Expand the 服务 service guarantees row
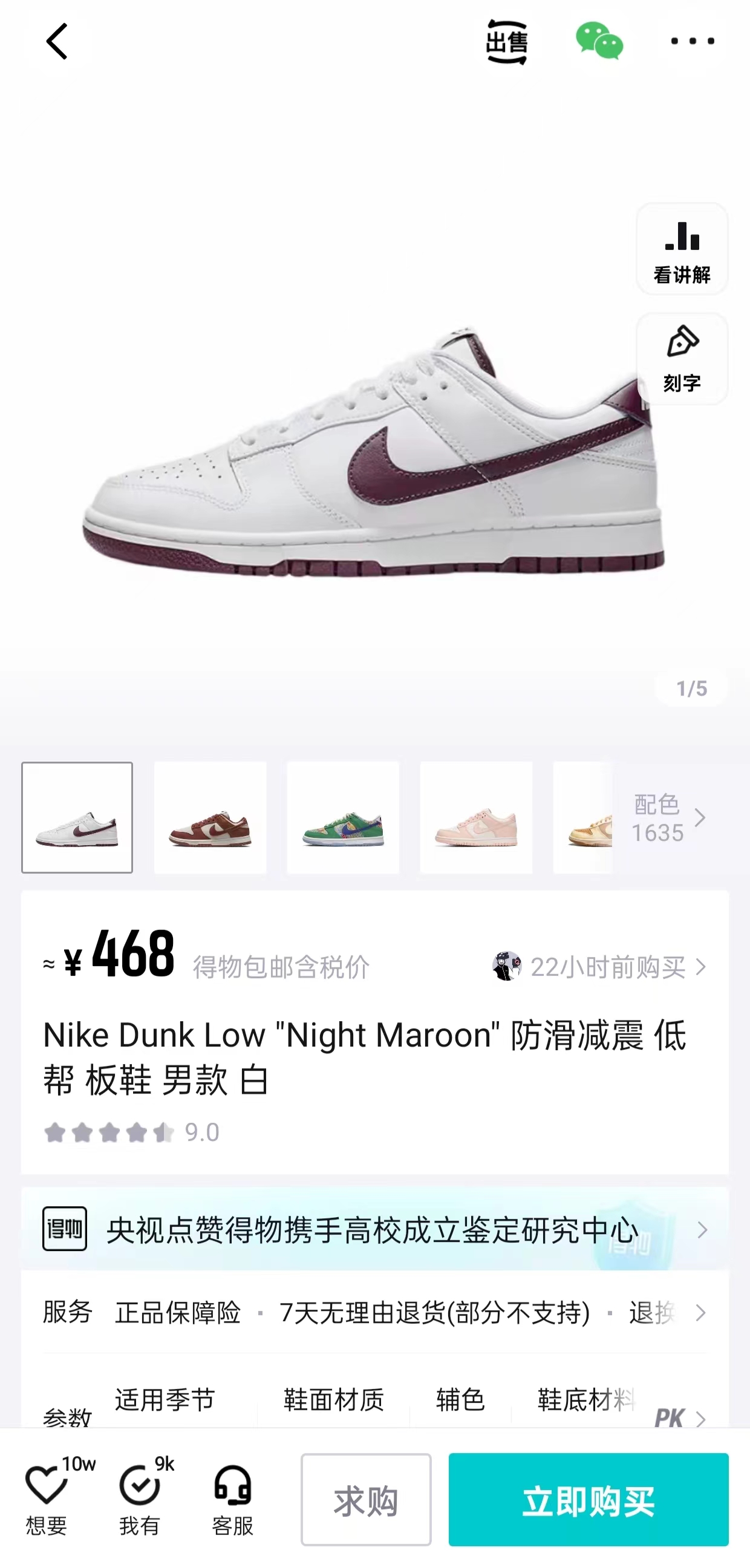Viewport: 750px width, 1568px height. point(375,1312)
